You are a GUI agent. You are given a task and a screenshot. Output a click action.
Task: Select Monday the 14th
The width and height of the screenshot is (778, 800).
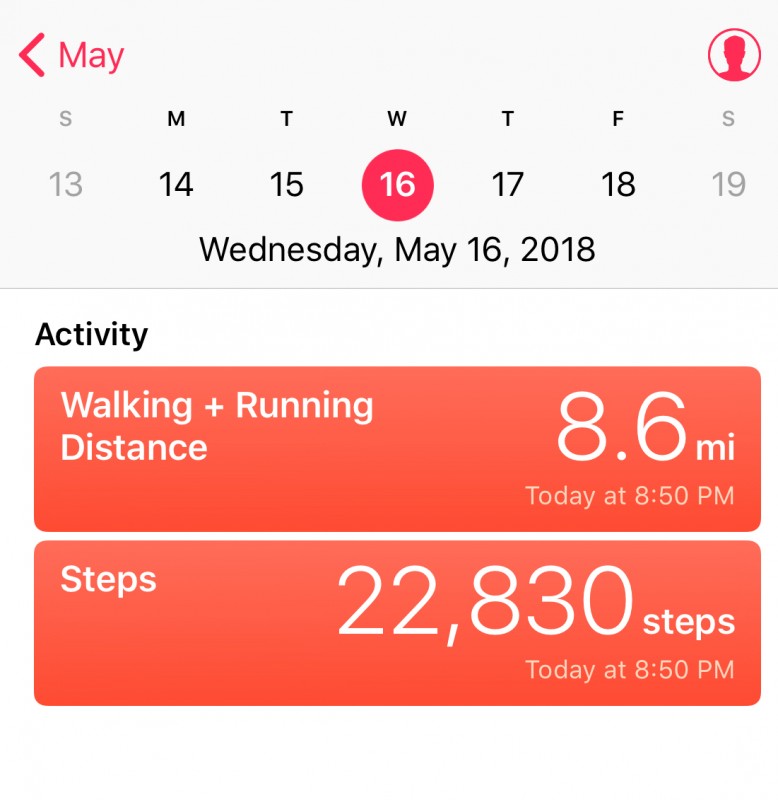pos(176,185)
